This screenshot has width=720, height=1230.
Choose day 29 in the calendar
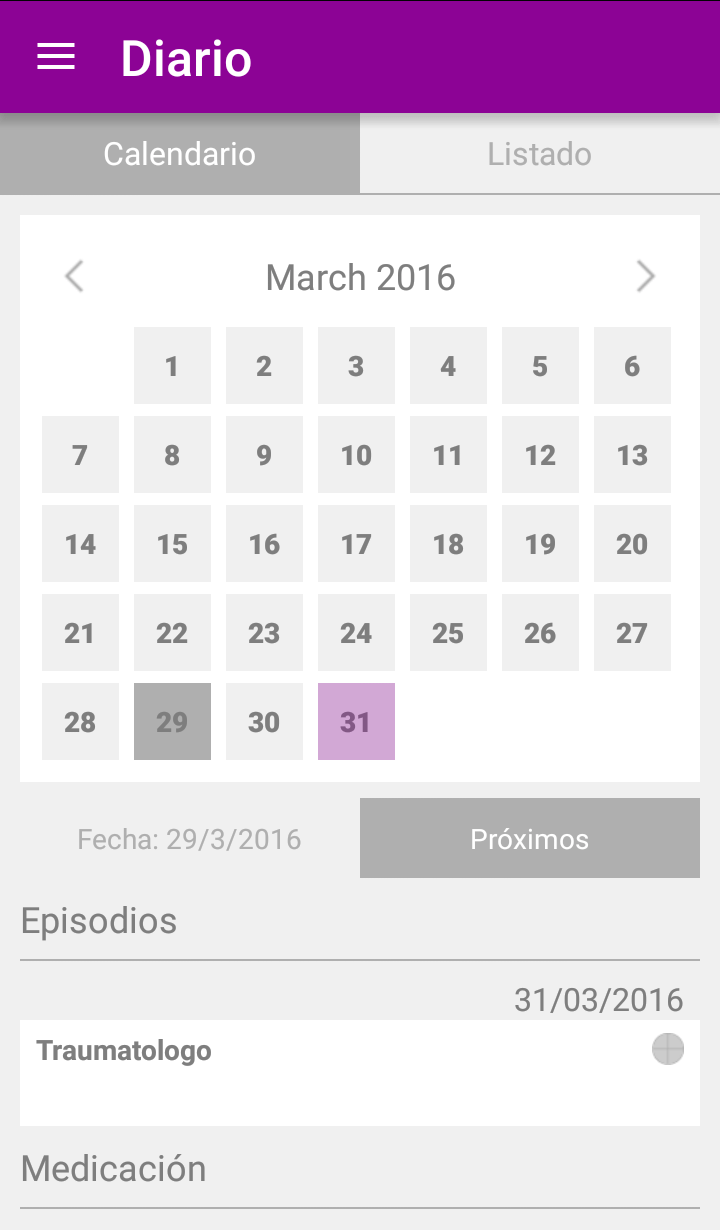[x=172, y=721]
